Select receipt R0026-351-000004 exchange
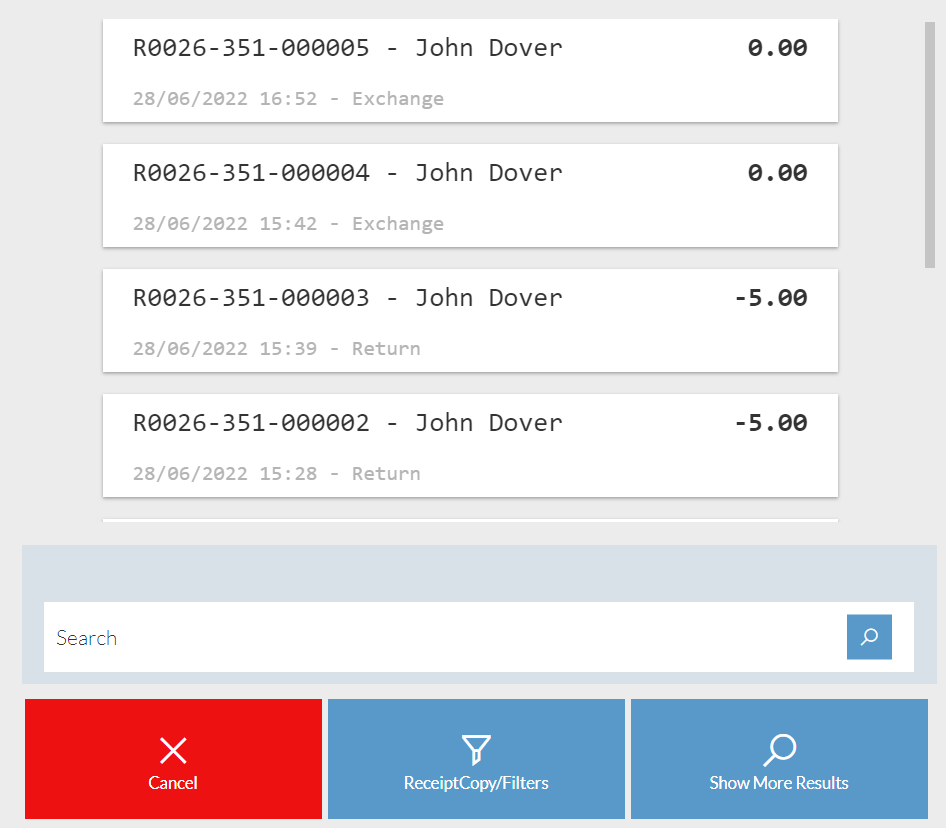The height and width of the screenshot is (828, 946). (470, 196)
